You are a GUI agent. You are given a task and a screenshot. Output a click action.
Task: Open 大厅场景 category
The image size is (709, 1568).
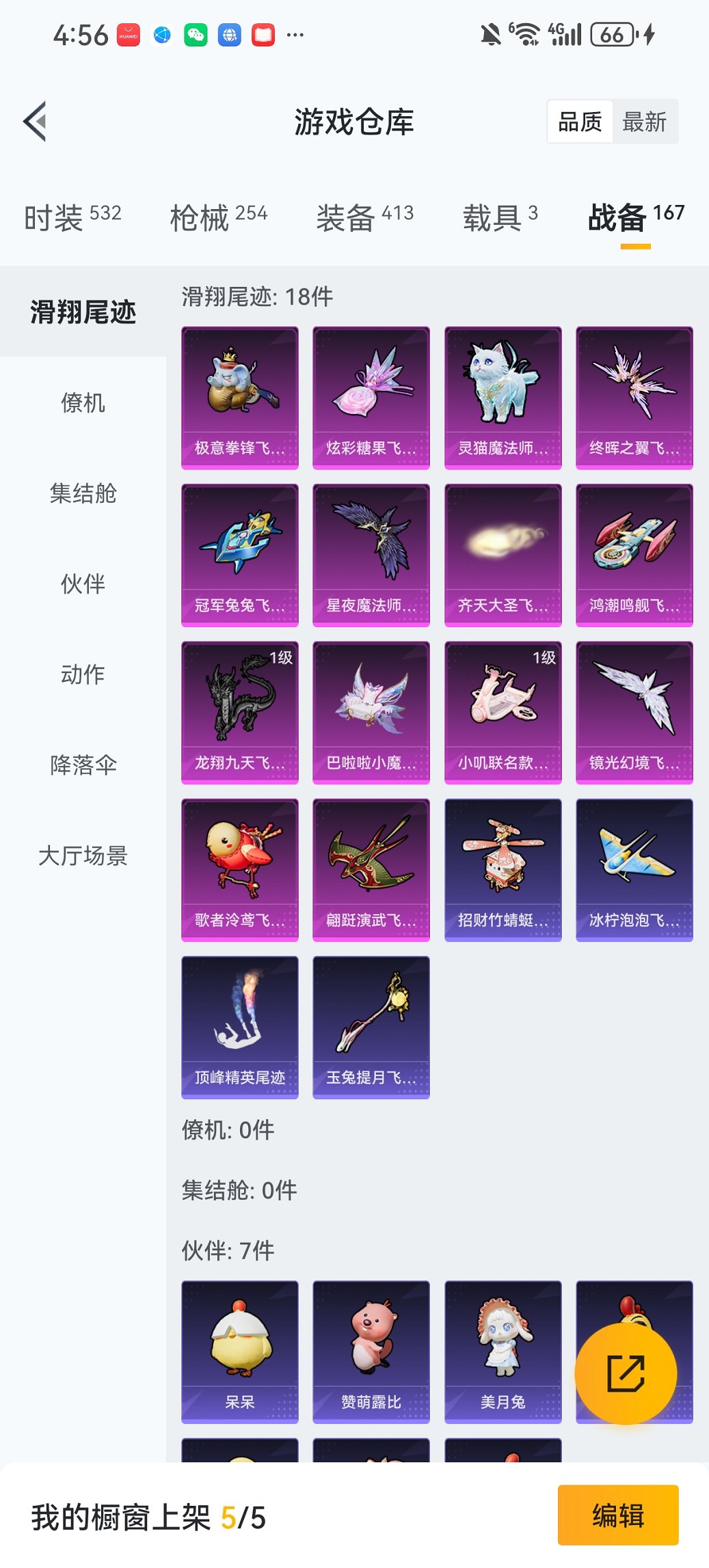pos(83,855)
